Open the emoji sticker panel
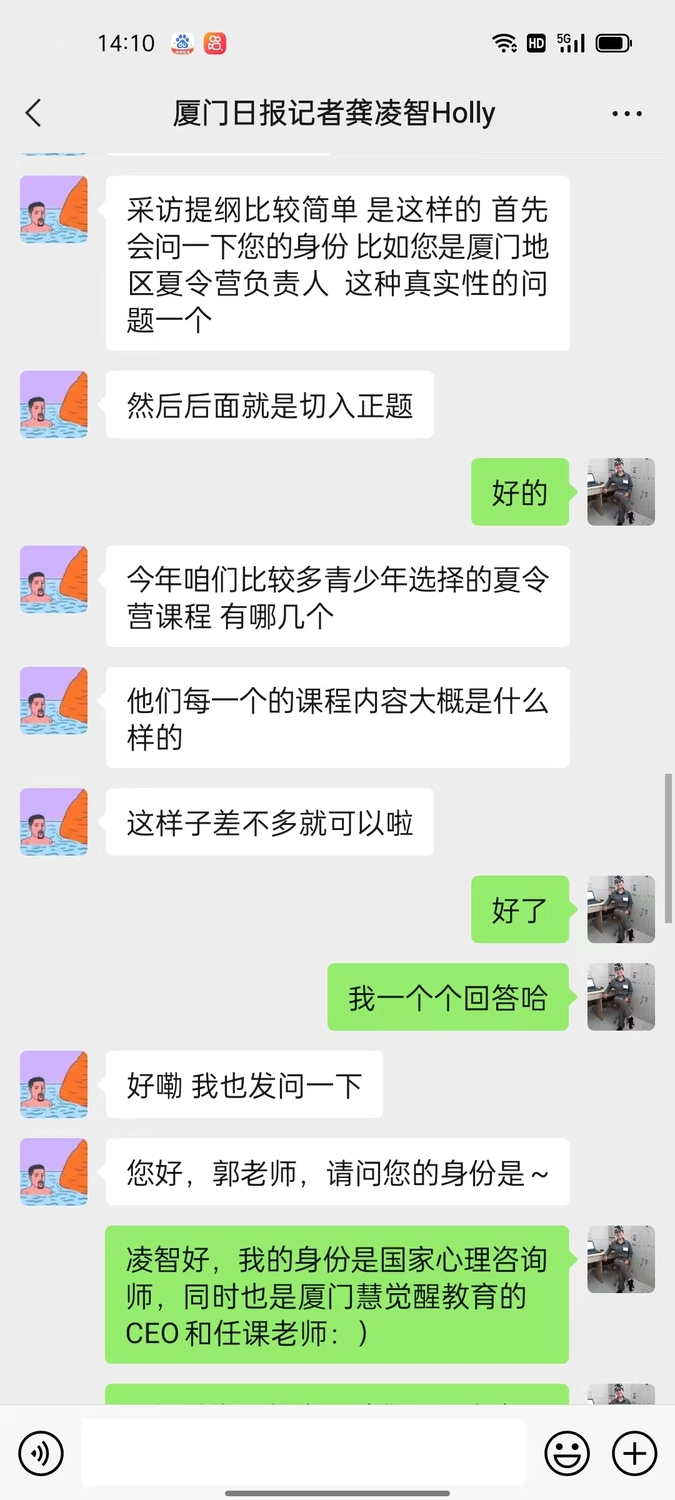 point(566,1452)
